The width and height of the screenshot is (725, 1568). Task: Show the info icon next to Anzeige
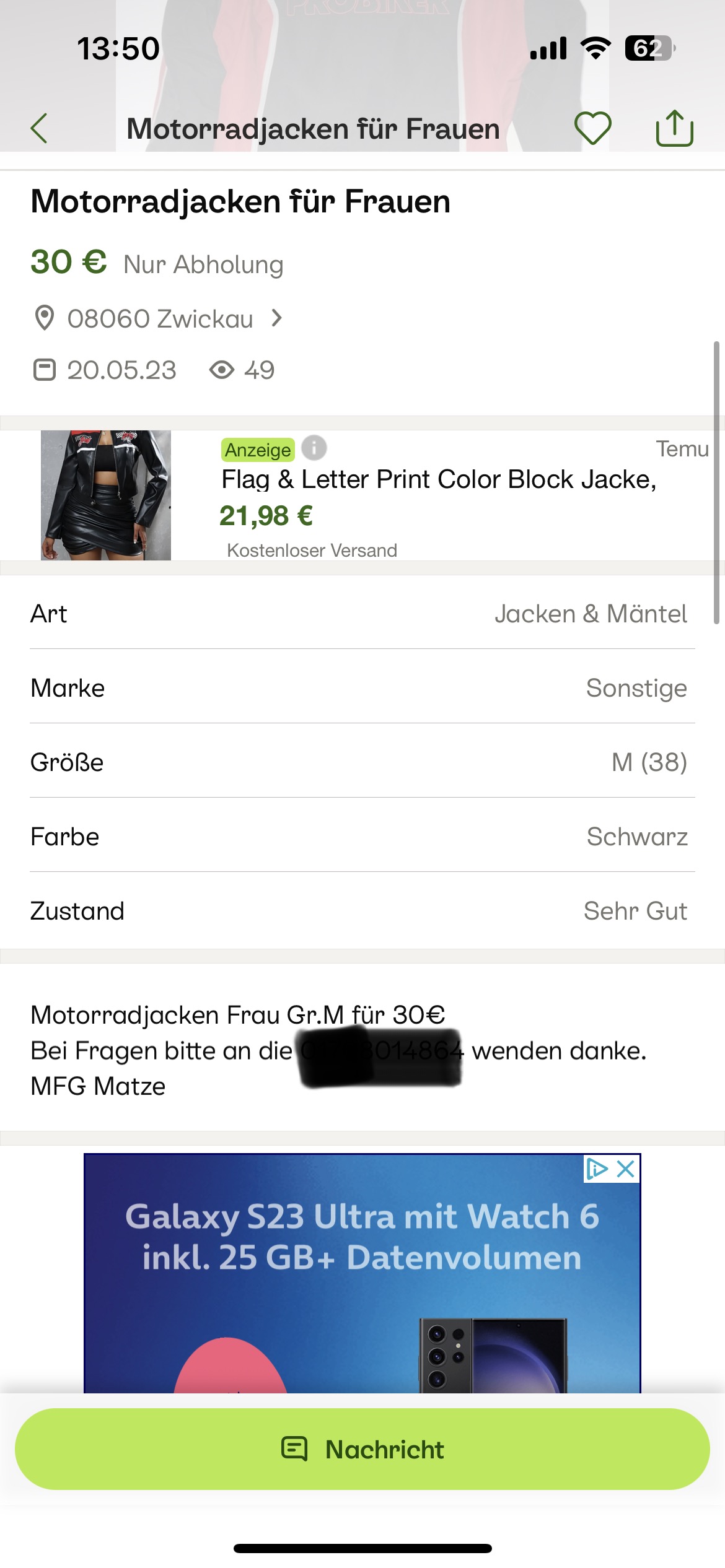pyautogui.click(x=314, y=448)
